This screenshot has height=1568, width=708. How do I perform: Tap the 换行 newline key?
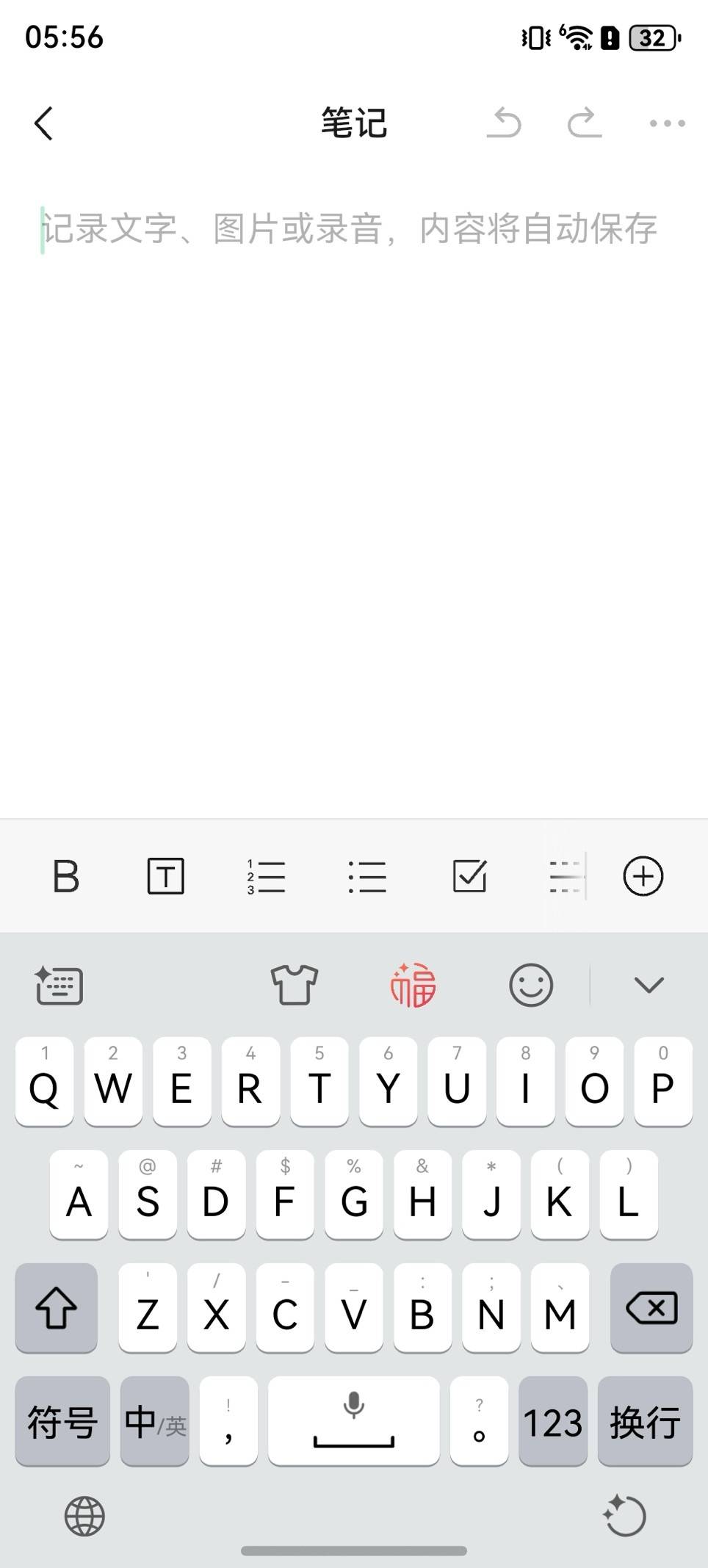coord(645,1421)
